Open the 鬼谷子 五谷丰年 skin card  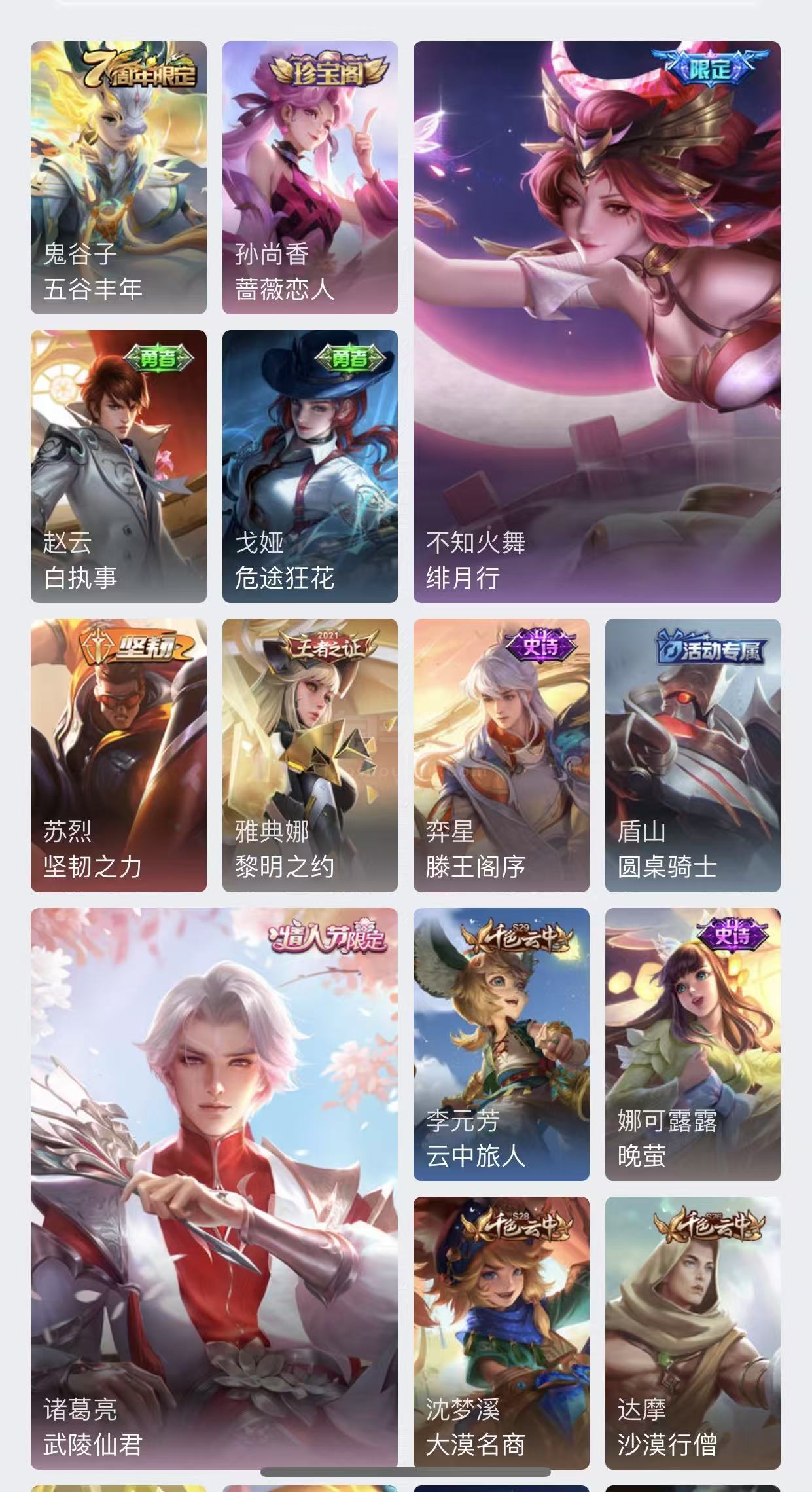click(118, 177)
